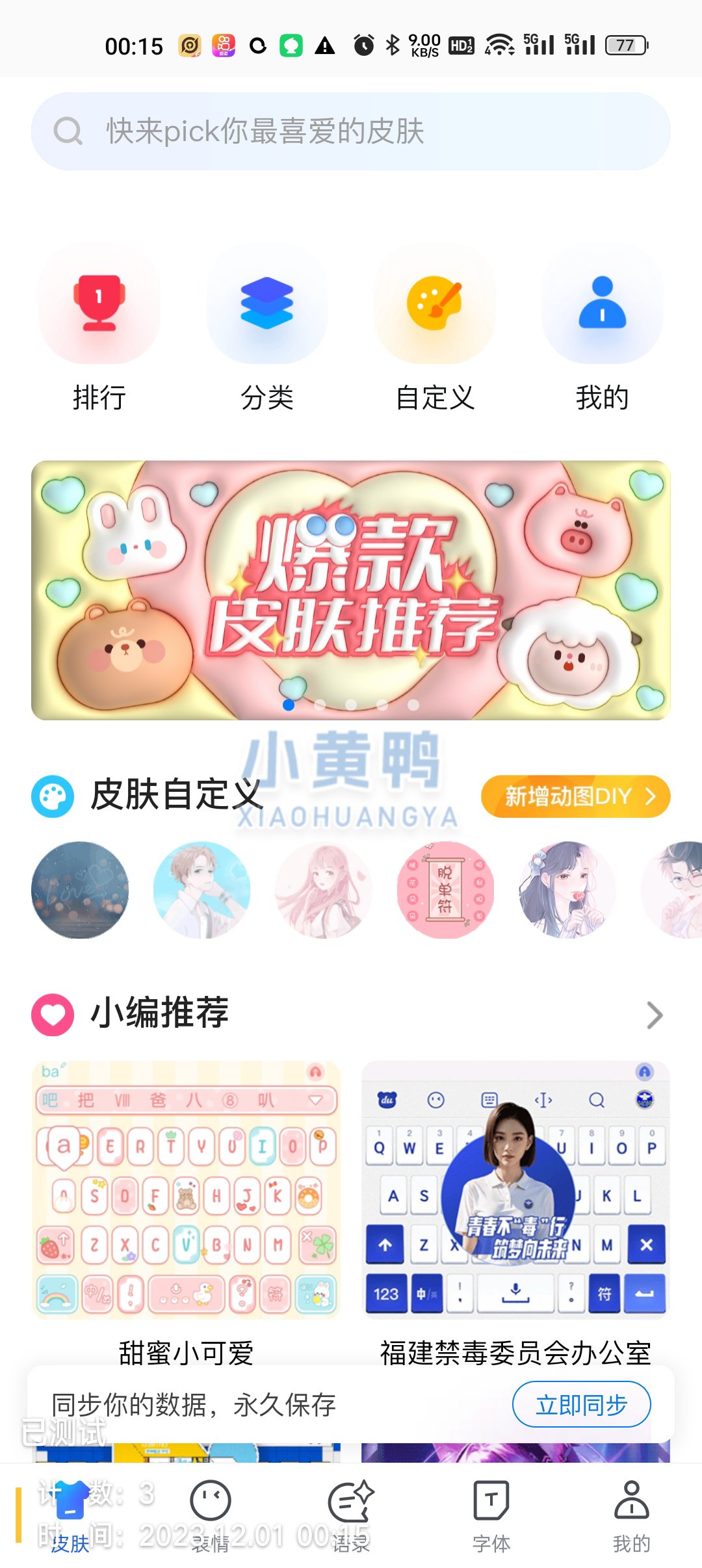
Task: Select the 皮肤 bottom tab
Action: [x=70, y=1515]
